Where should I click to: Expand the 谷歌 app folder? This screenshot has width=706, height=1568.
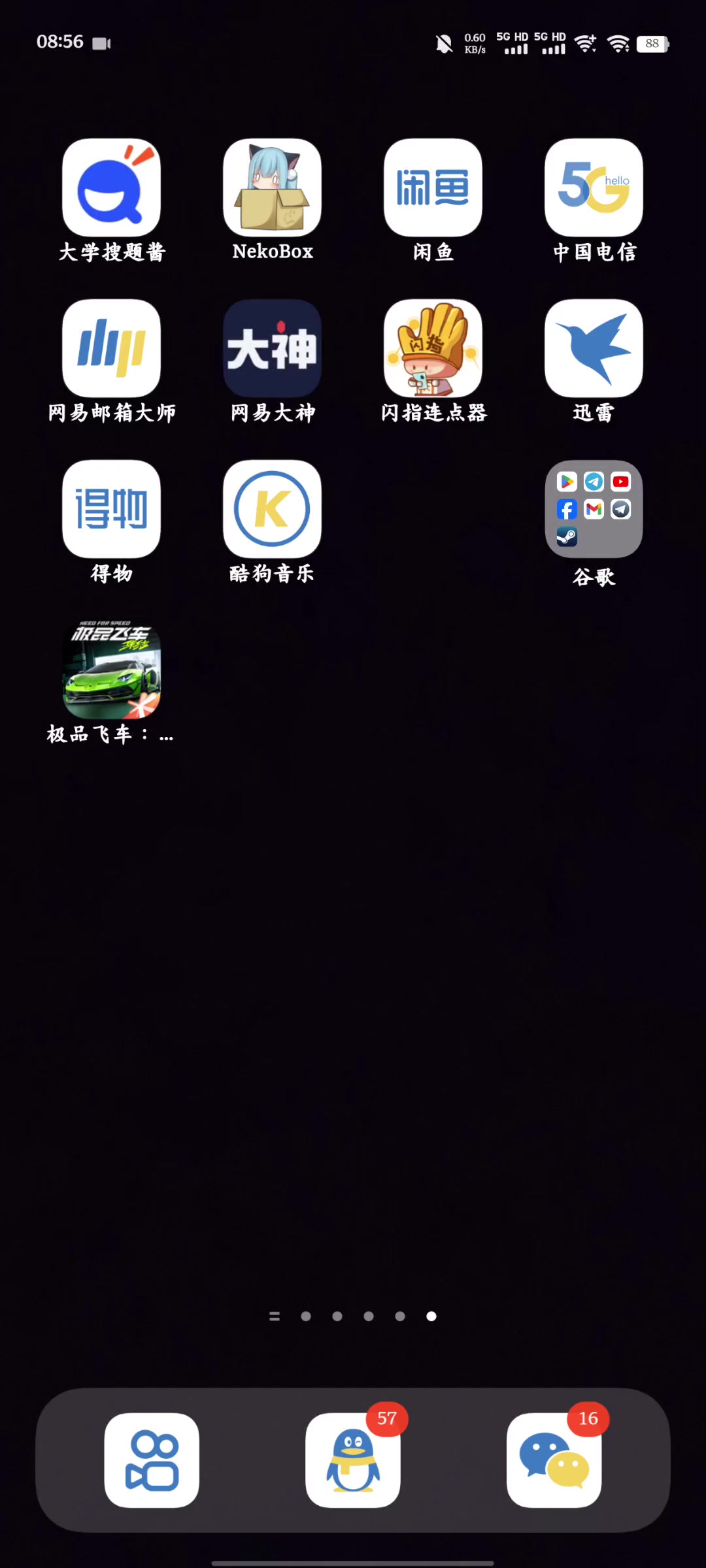coord(594,509)
